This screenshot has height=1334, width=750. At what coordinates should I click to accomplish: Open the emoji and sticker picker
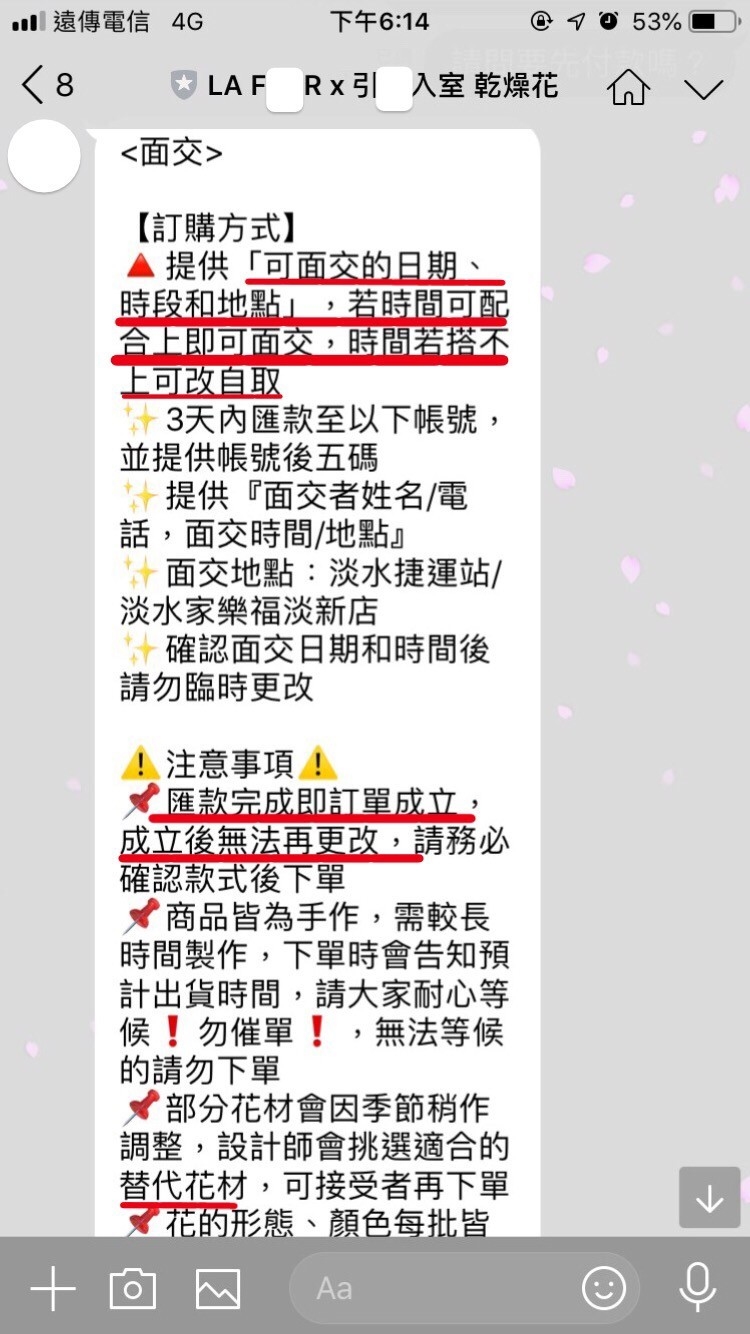pyautogui.click(x=604, y=1289)
